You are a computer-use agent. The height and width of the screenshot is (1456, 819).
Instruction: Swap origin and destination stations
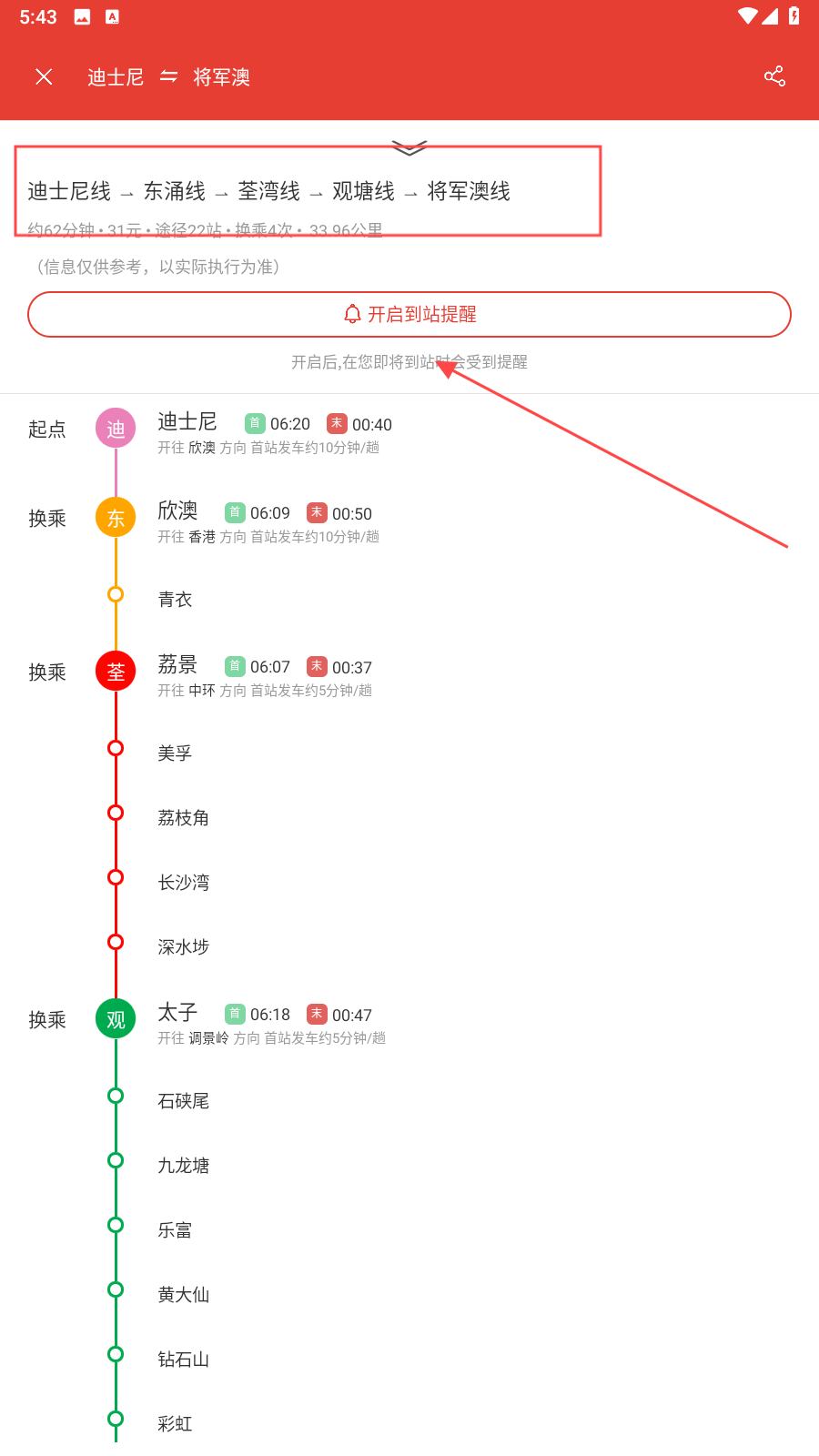(168, 76)
